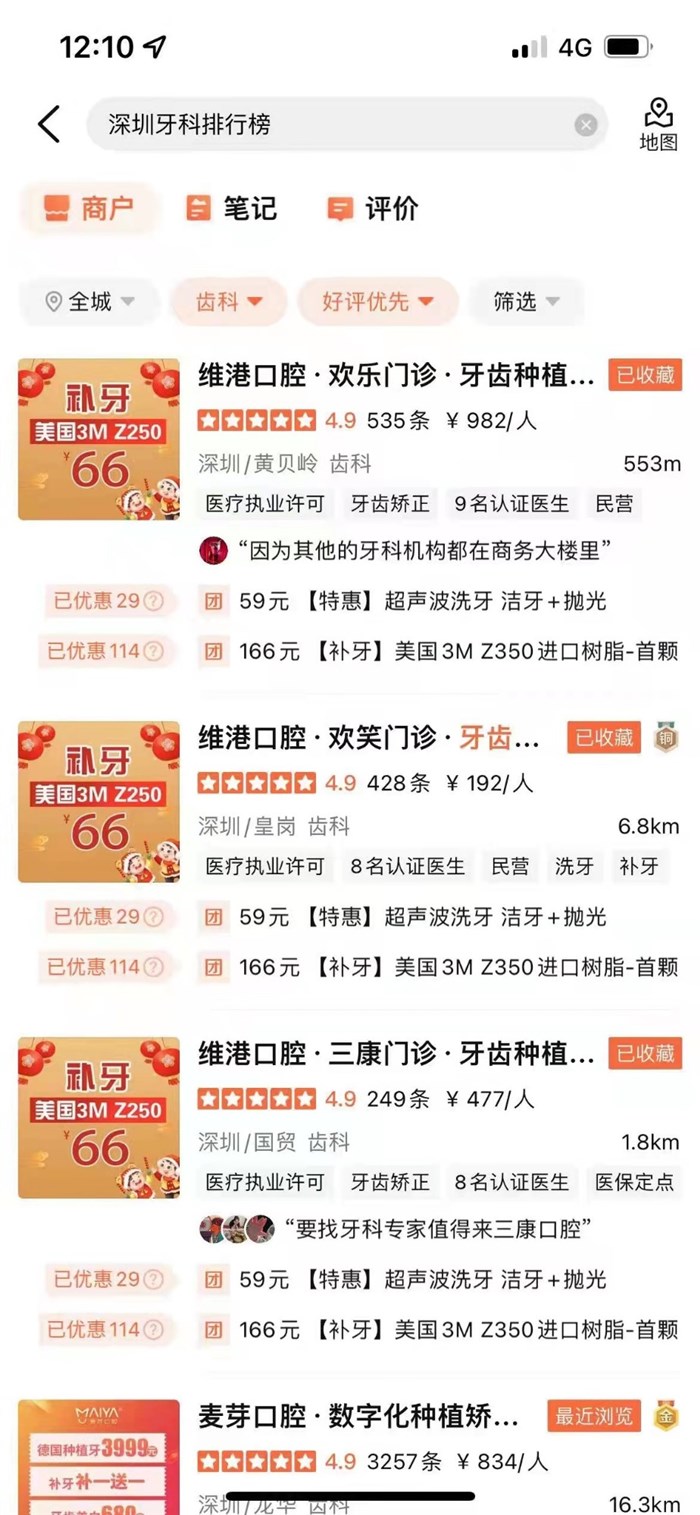Clear the search text
This screenshot has width=700, height=1515.
point(586,125)
